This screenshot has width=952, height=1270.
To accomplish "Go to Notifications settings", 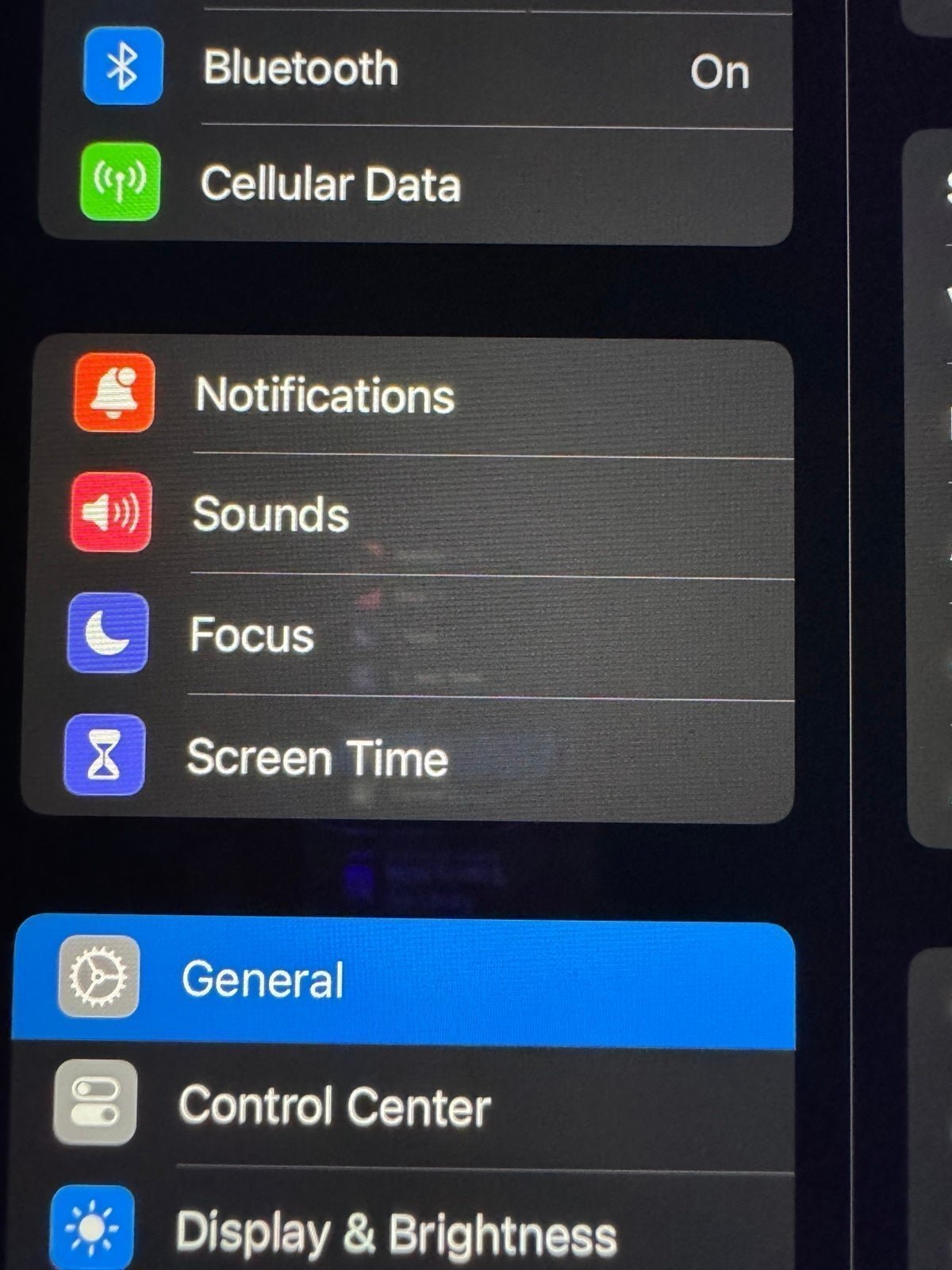I will click(x=413, y=395).
